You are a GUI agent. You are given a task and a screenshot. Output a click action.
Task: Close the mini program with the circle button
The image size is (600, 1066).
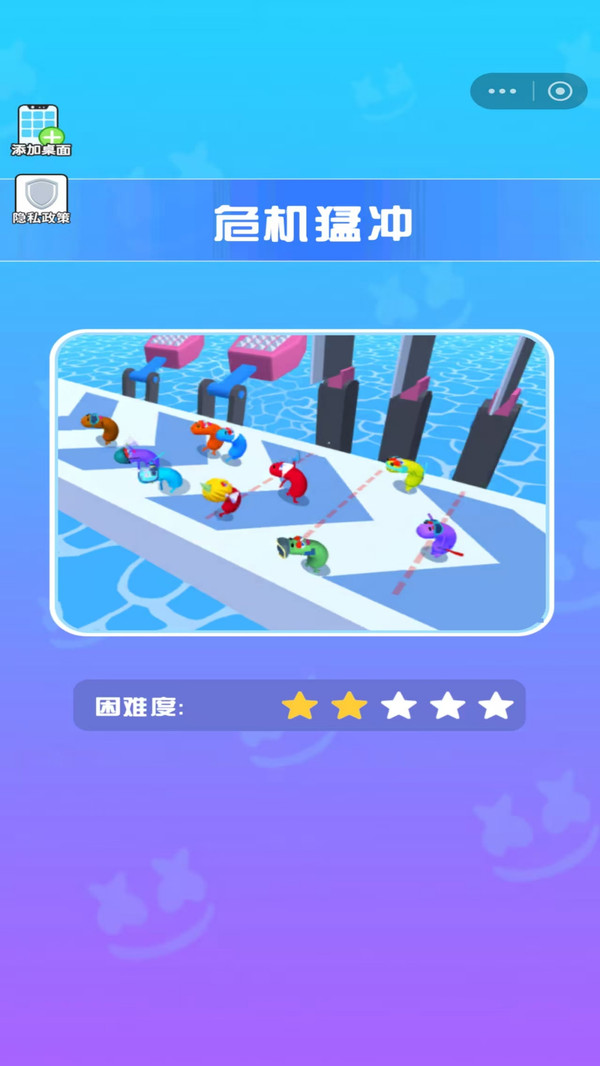560,91
